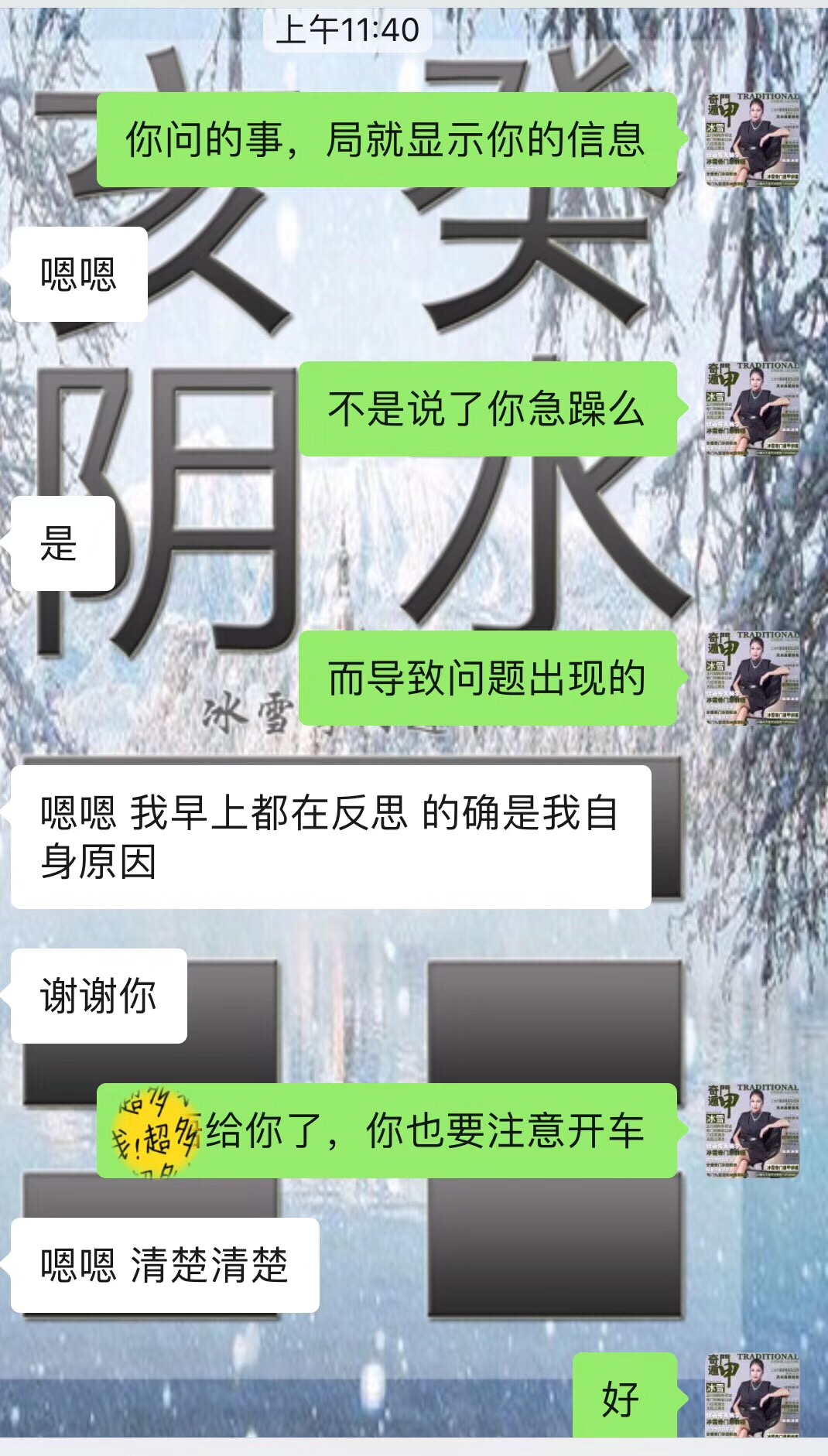Screen dimensions: 828x1456
Task: Open sender avatar beside "你问的事，局就显示你的信息"
Action: click(752, 140)
